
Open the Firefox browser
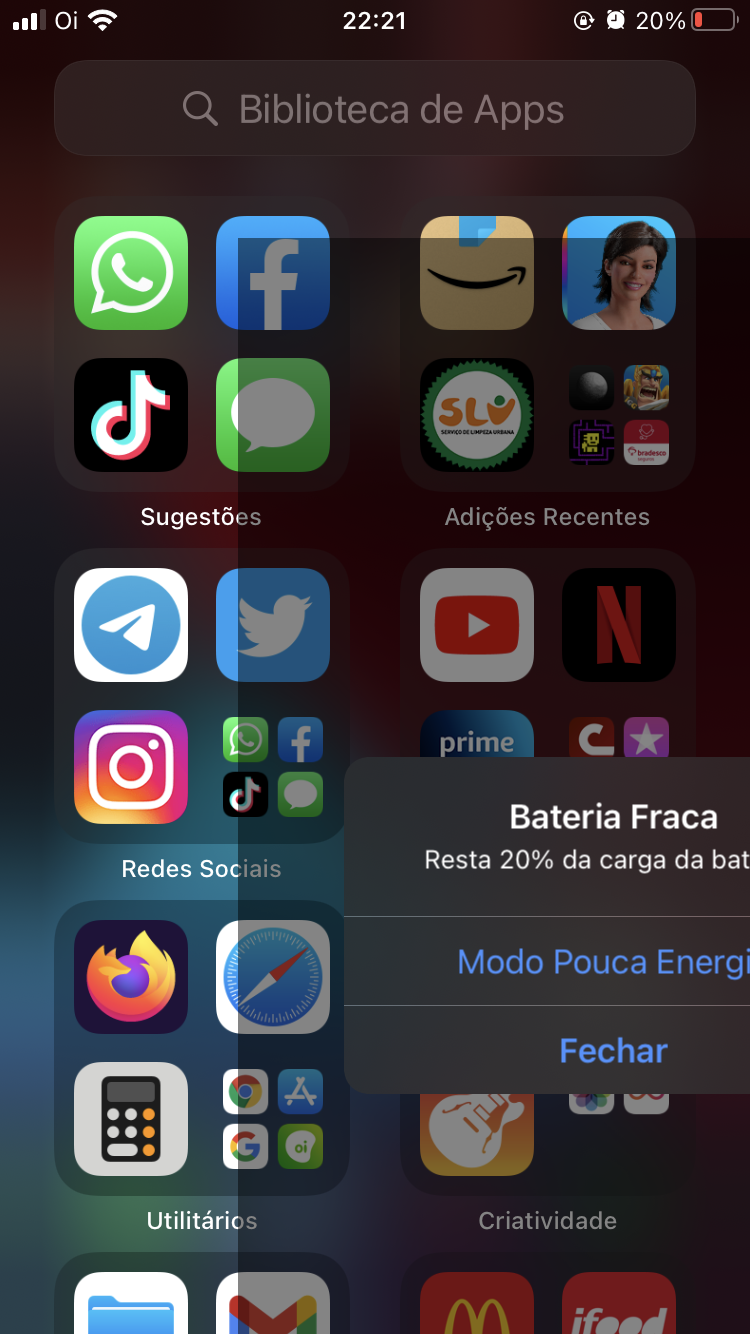pyautogui.click(x=131, y=977)
